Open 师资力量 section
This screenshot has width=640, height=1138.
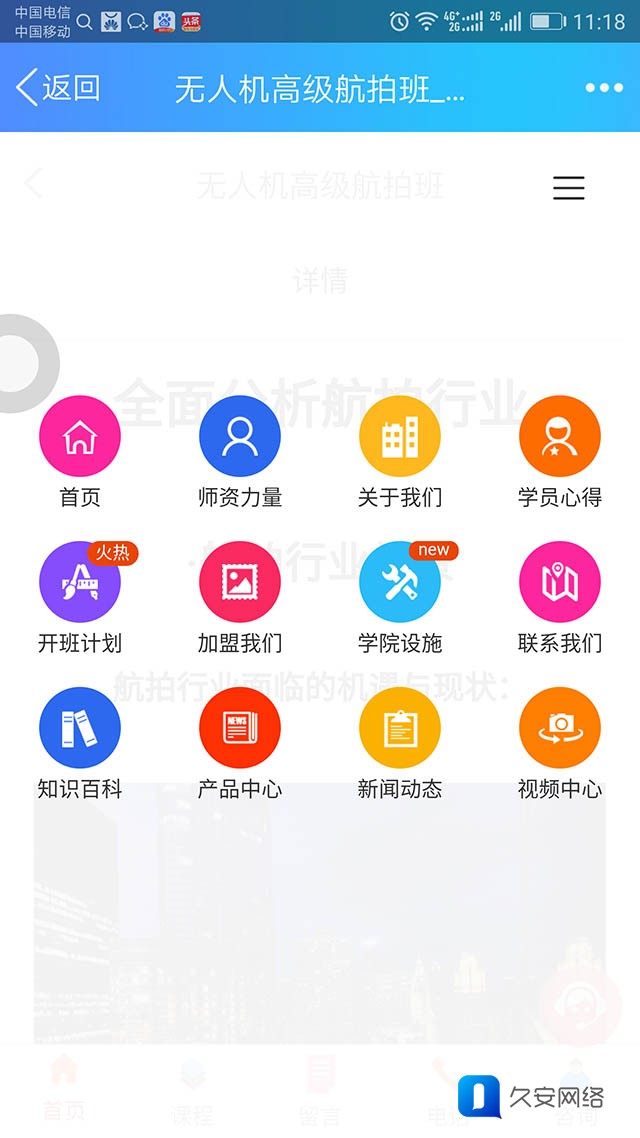240,437
